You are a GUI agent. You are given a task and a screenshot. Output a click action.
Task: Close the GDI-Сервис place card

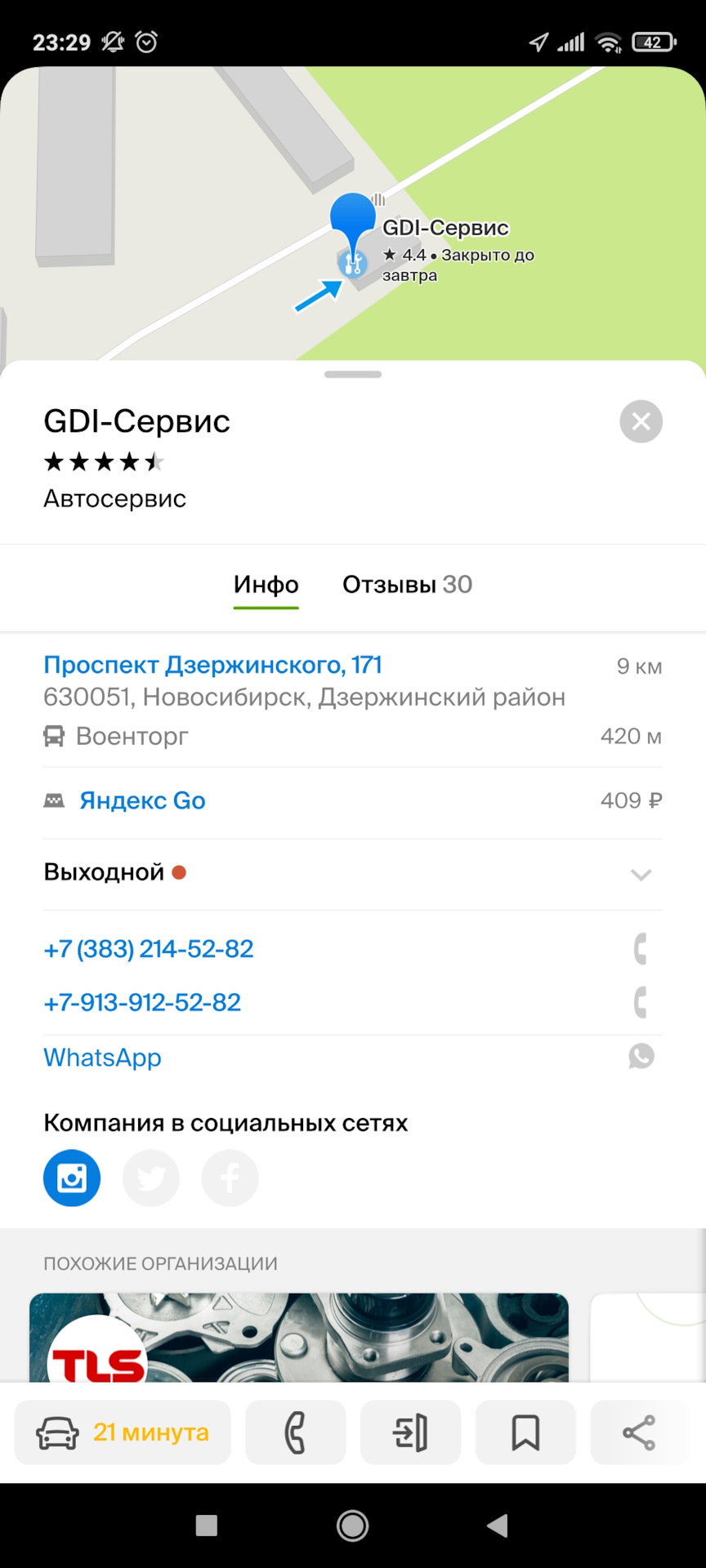(641, 421)
